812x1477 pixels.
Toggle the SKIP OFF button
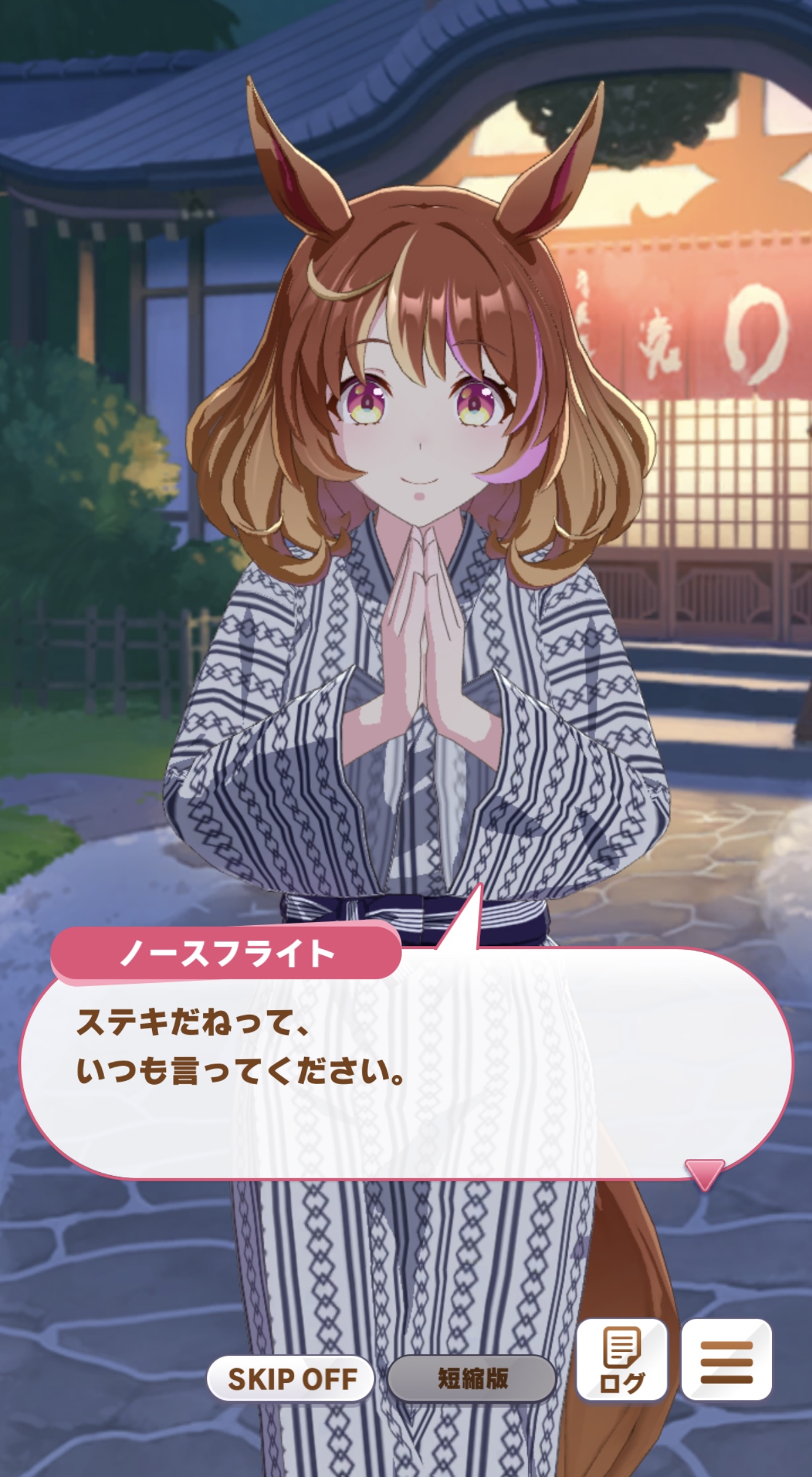(291, 1378)
